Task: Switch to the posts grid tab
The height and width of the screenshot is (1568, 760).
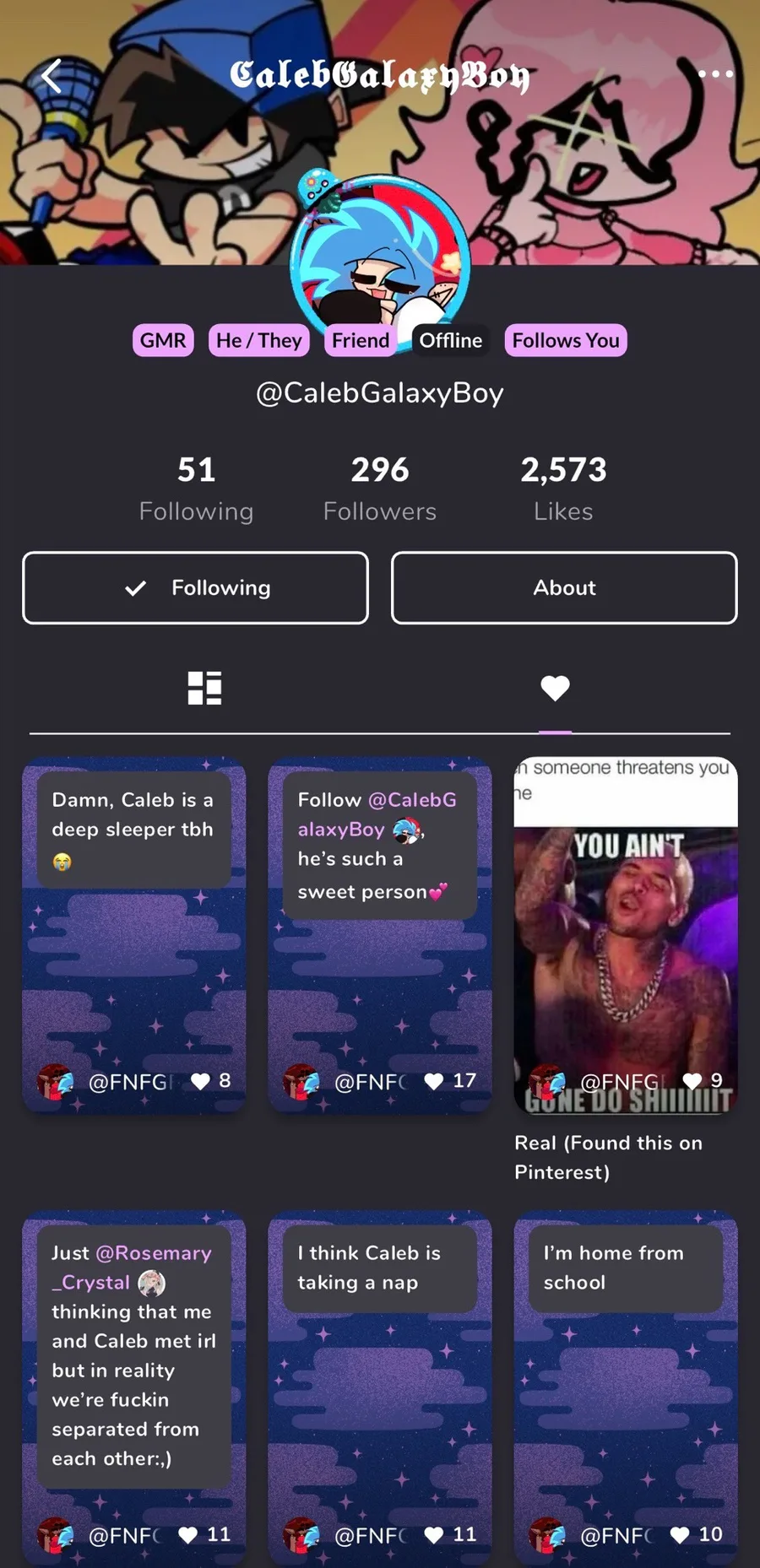Action: (x=204, y=688)
